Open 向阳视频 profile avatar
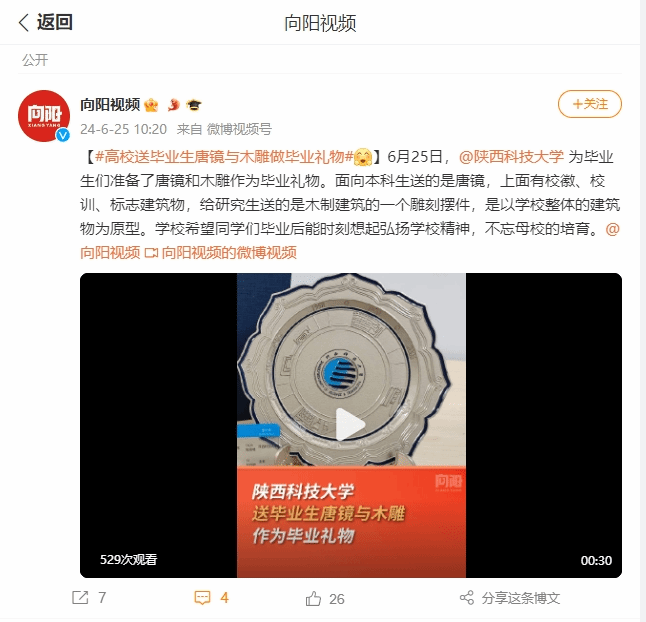646x622 pixels. (45, 116)
